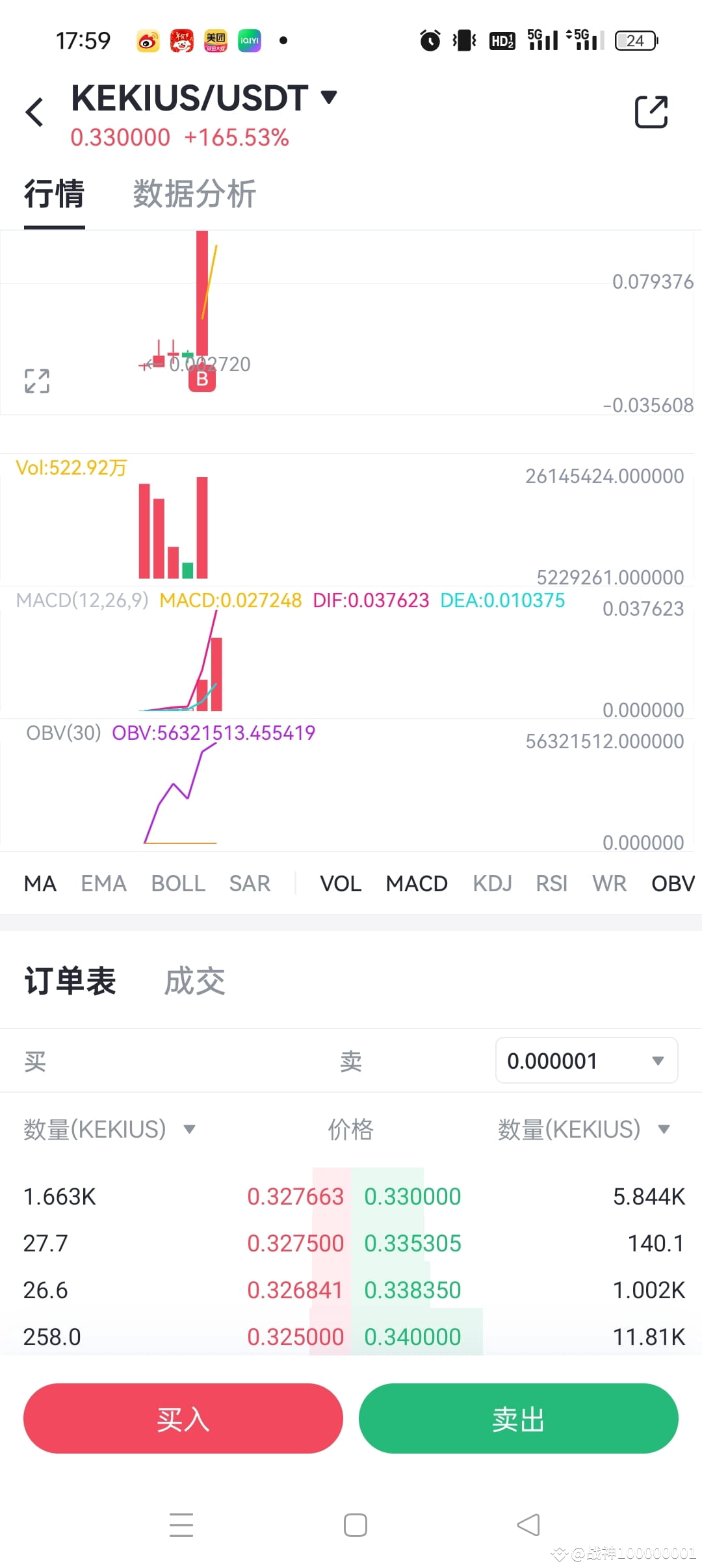Viewport: 702px width, 1568px height.
Task: Tap the back arrow to exit chart
Action: (x=35, y=111)
